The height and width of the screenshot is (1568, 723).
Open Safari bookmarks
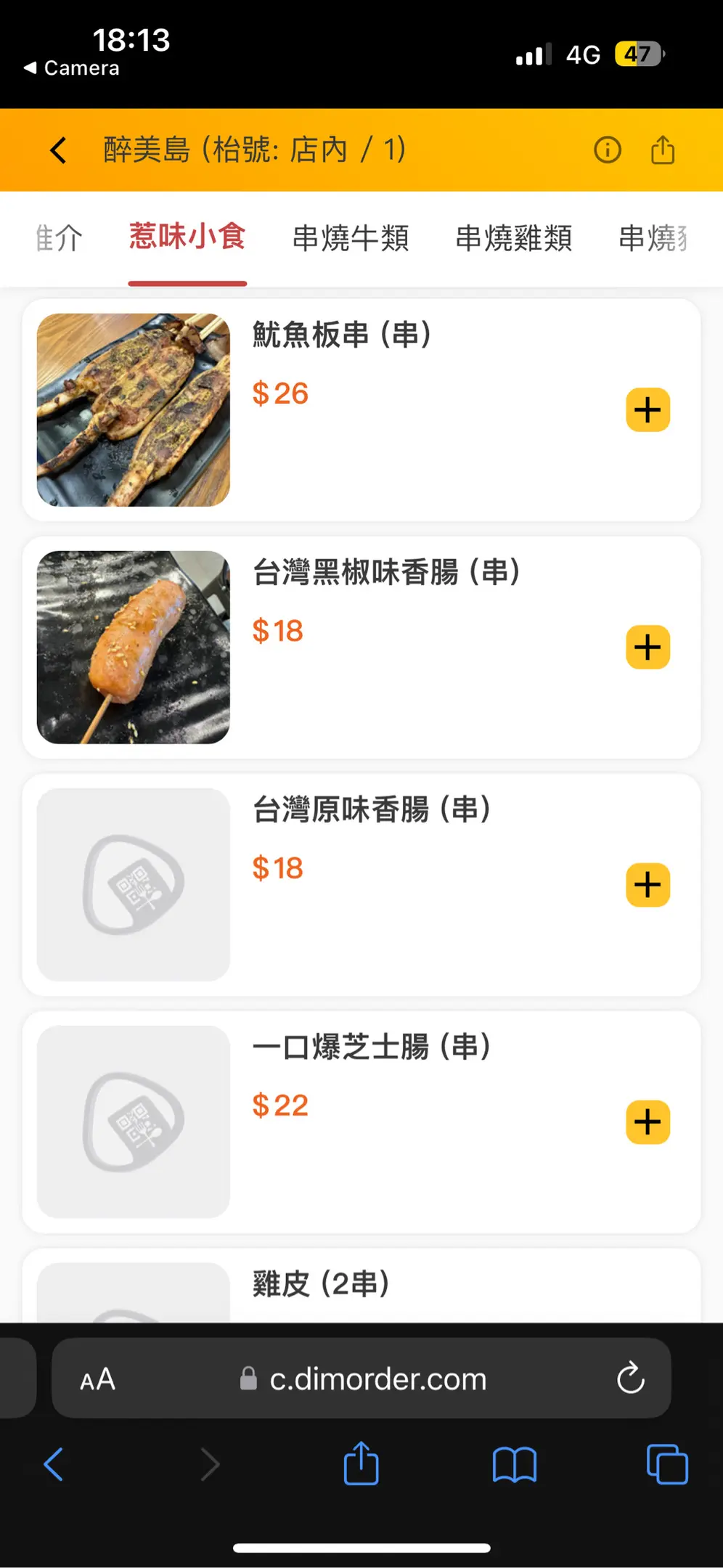click(514, 1464)
